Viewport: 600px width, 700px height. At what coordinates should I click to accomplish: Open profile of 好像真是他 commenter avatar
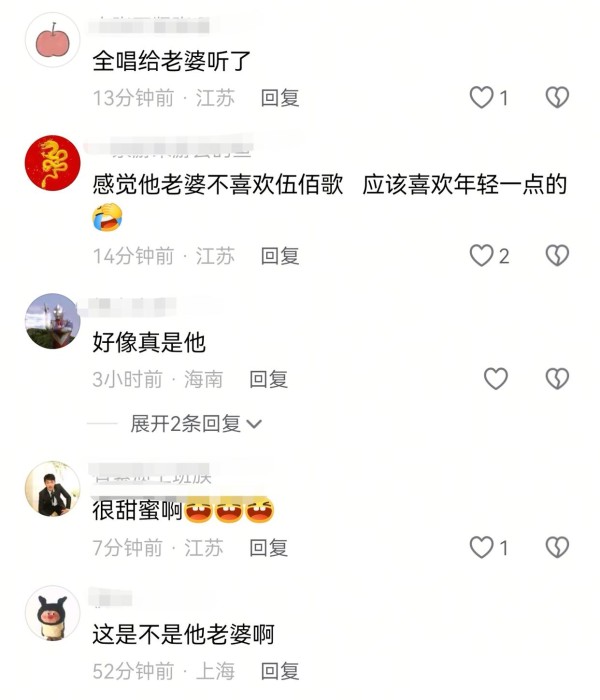tap(52, 320)
